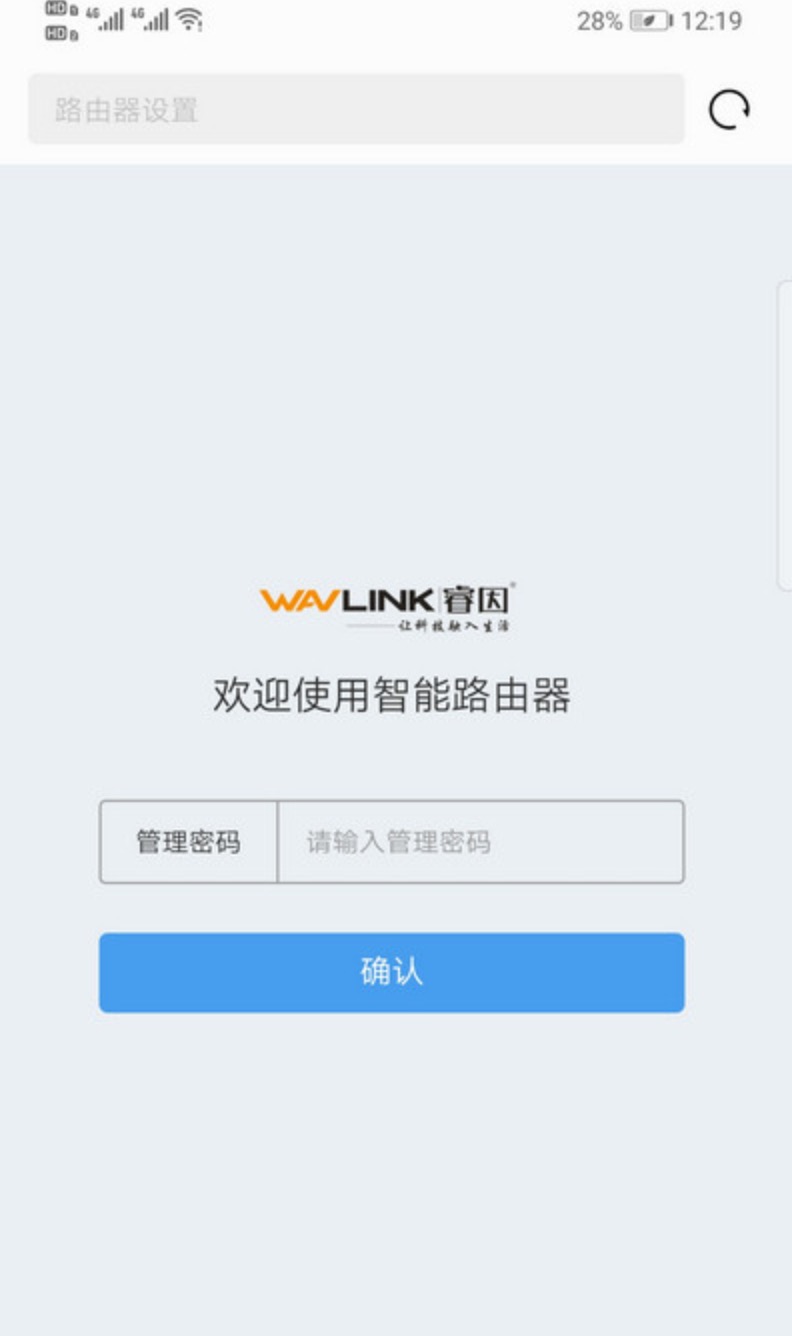Tap inside the password entry box
The height and width of the screenshot is (1336, 792).
pyautogui.click(x=480, y=842)
